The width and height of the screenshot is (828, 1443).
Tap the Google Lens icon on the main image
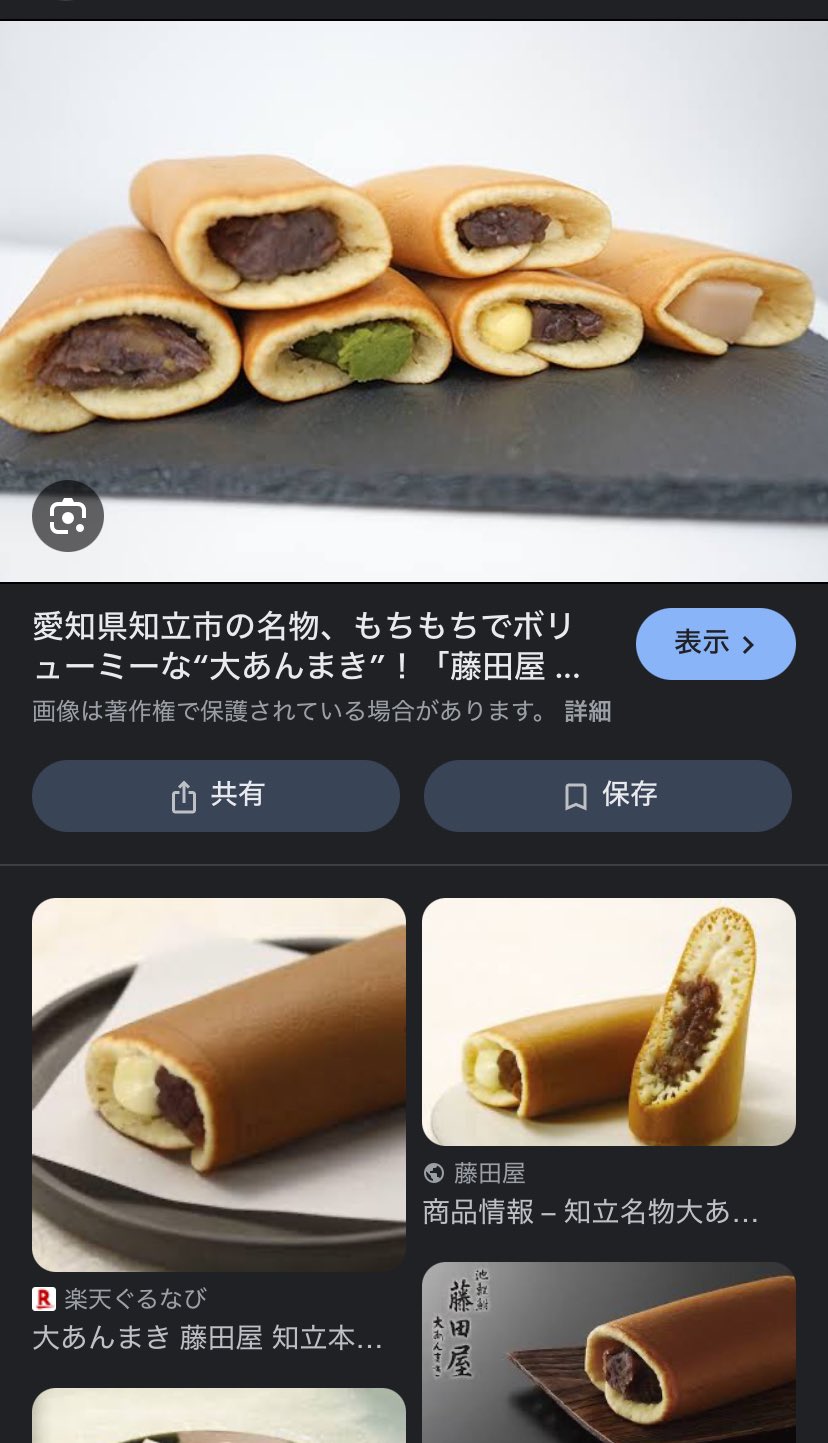(68, 516)
